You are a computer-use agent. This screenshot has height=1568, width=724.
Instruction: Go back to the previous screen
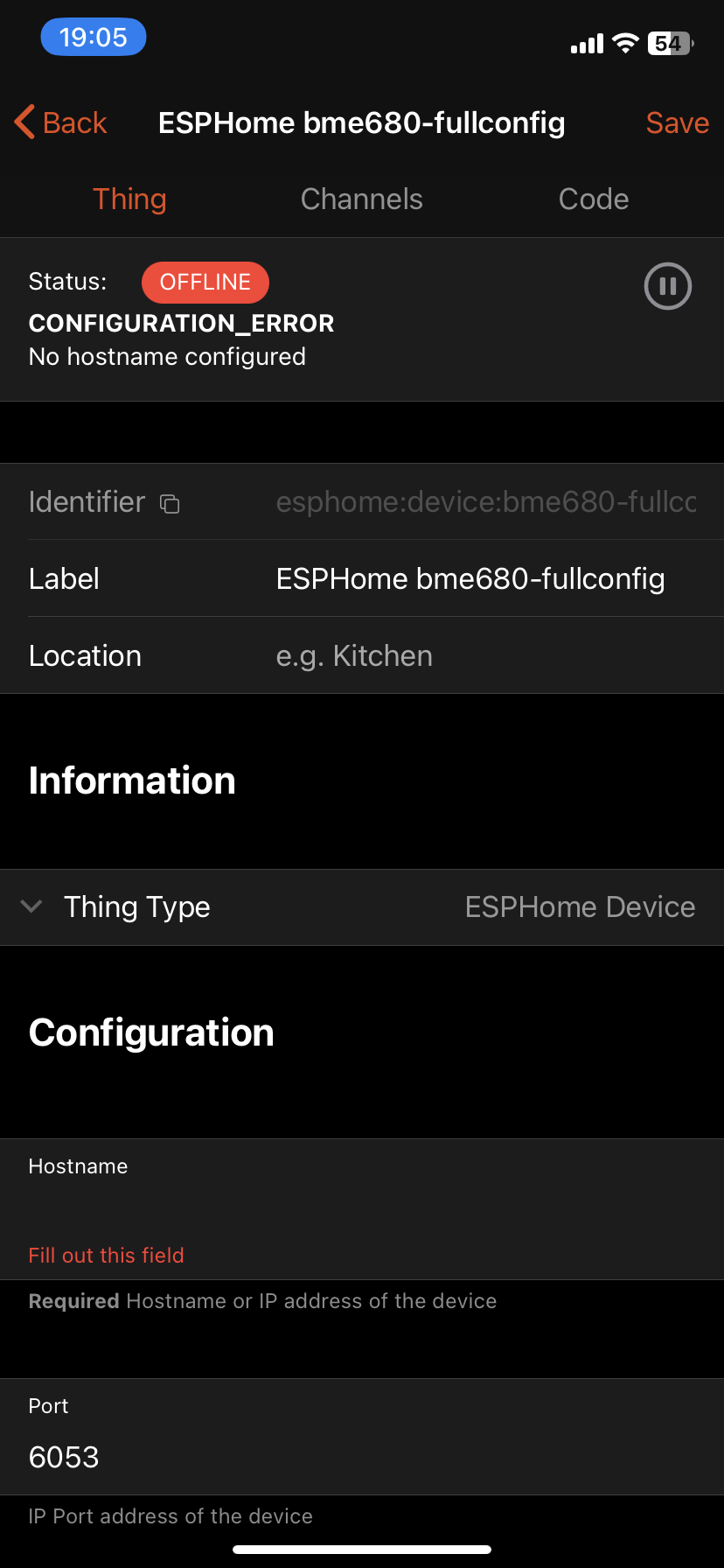point(61,122)
